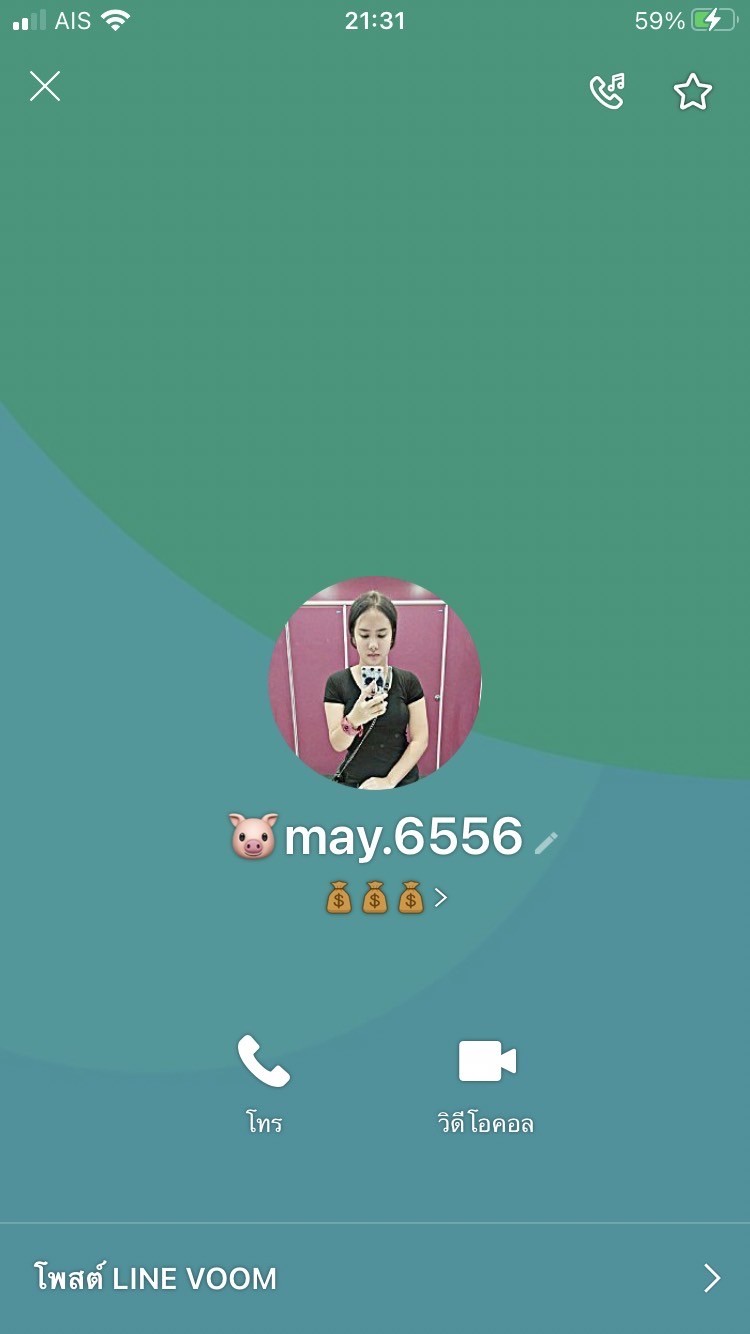Open โพสต์ LINE VOOM posts
Image resolution: width=750 pixels, height=1334 pixels.
pos(375,1278)
